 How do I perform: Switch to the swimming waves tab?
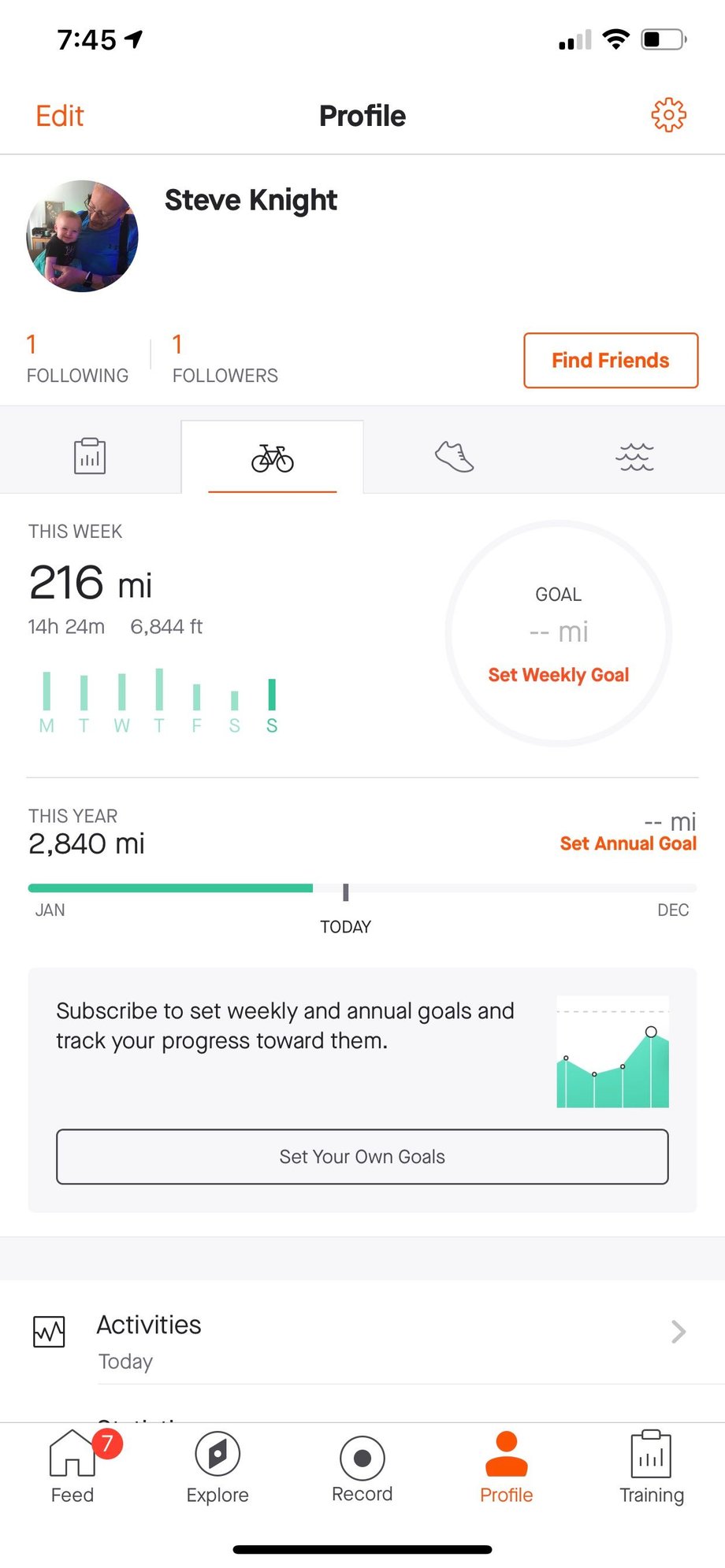[x=634, y=457]
